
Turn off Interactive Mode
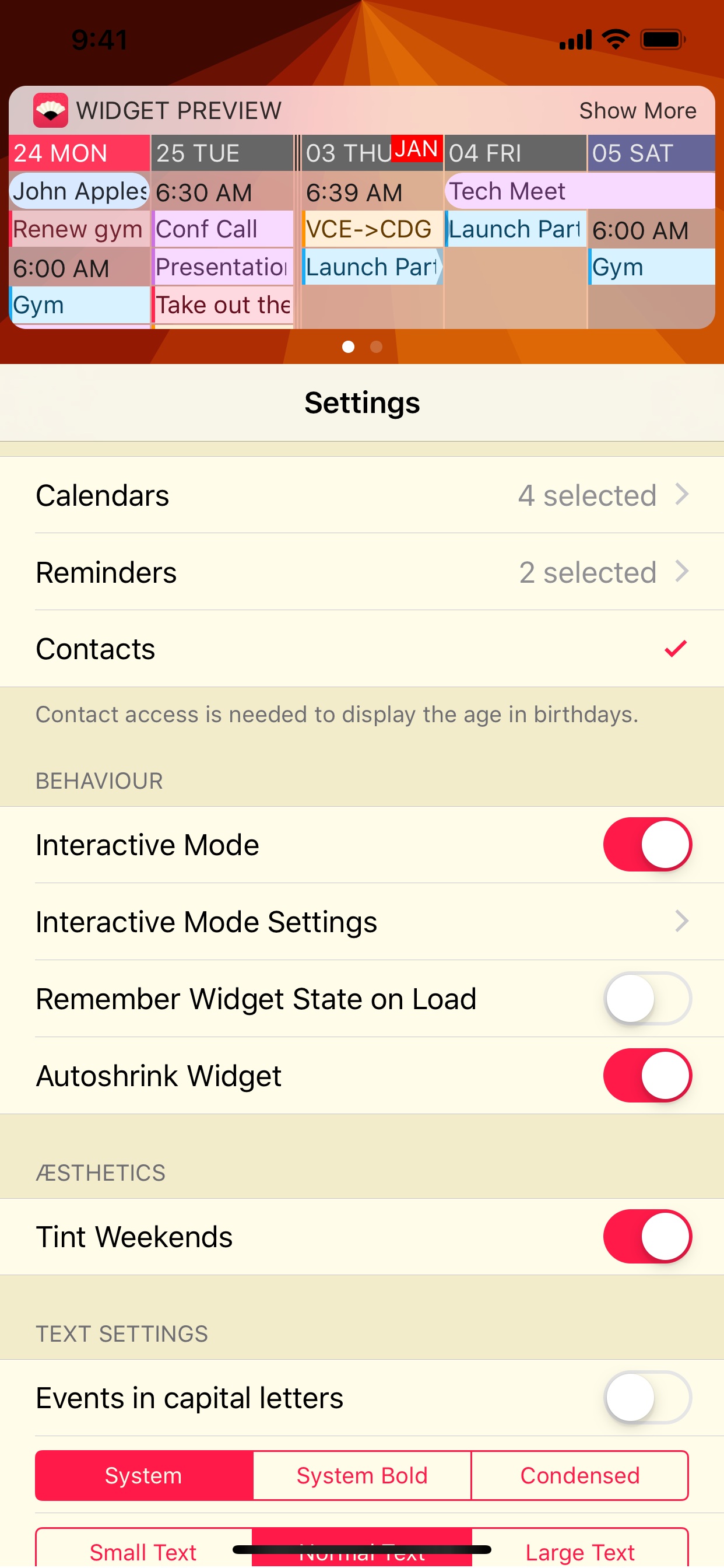pyautogui.click(x=646, y=844)
